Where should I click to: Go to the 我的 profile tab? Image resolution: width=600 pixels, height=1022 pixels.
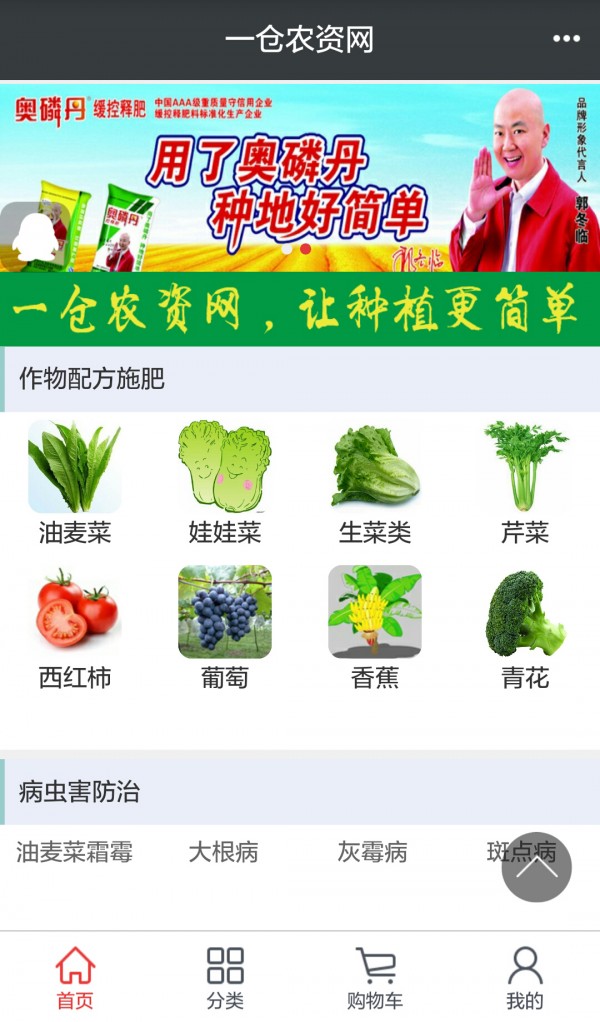(x=525, y=979)
